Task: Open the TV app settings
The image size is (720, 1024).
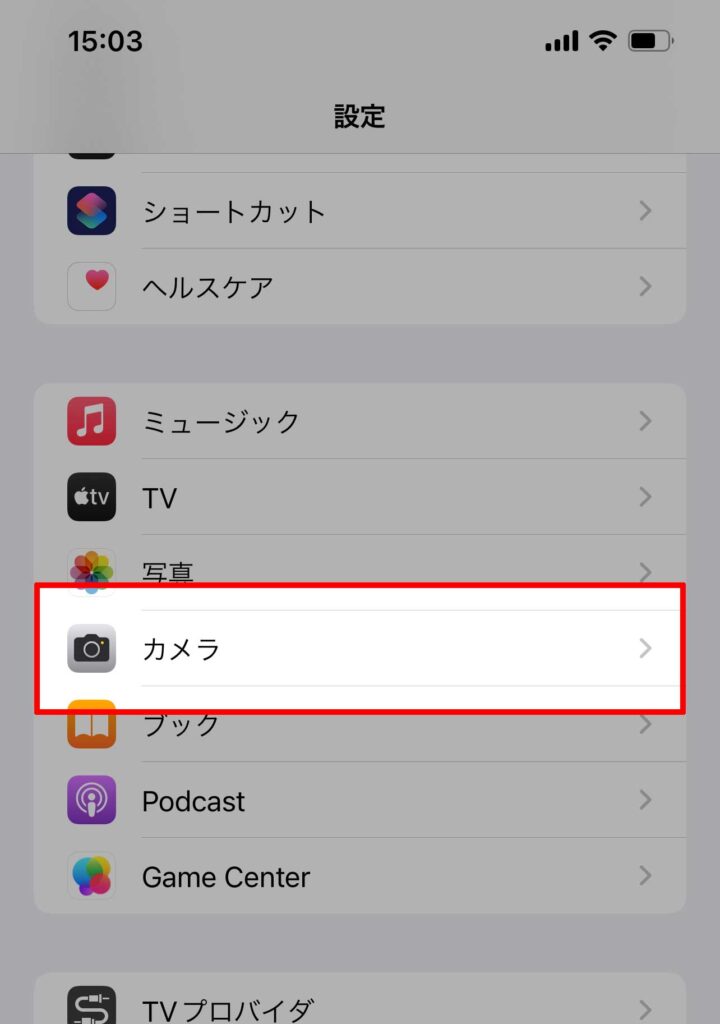Action: point(360,497)
